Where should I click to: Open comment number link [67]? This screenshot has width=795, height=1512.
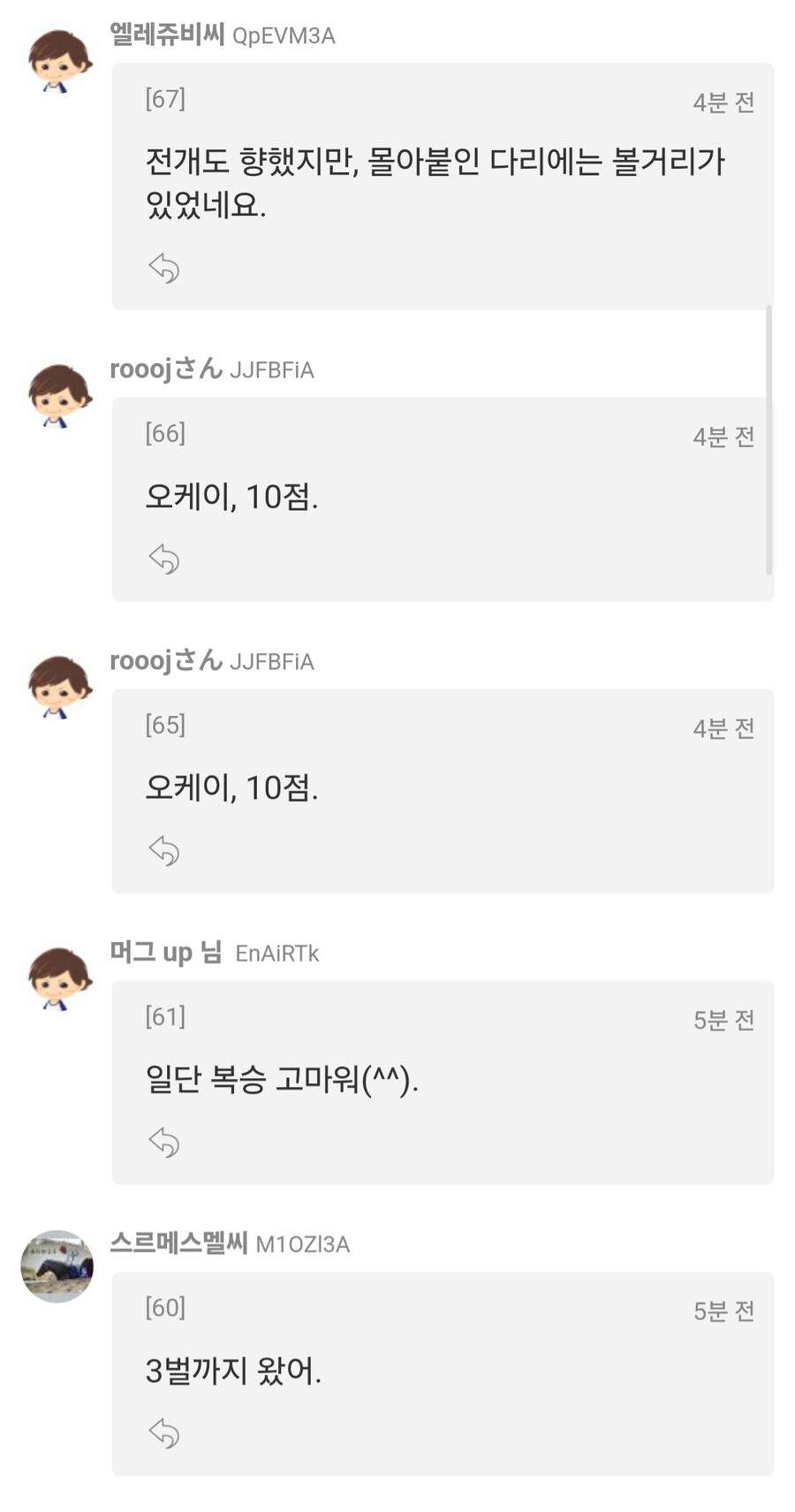[164, 99]
